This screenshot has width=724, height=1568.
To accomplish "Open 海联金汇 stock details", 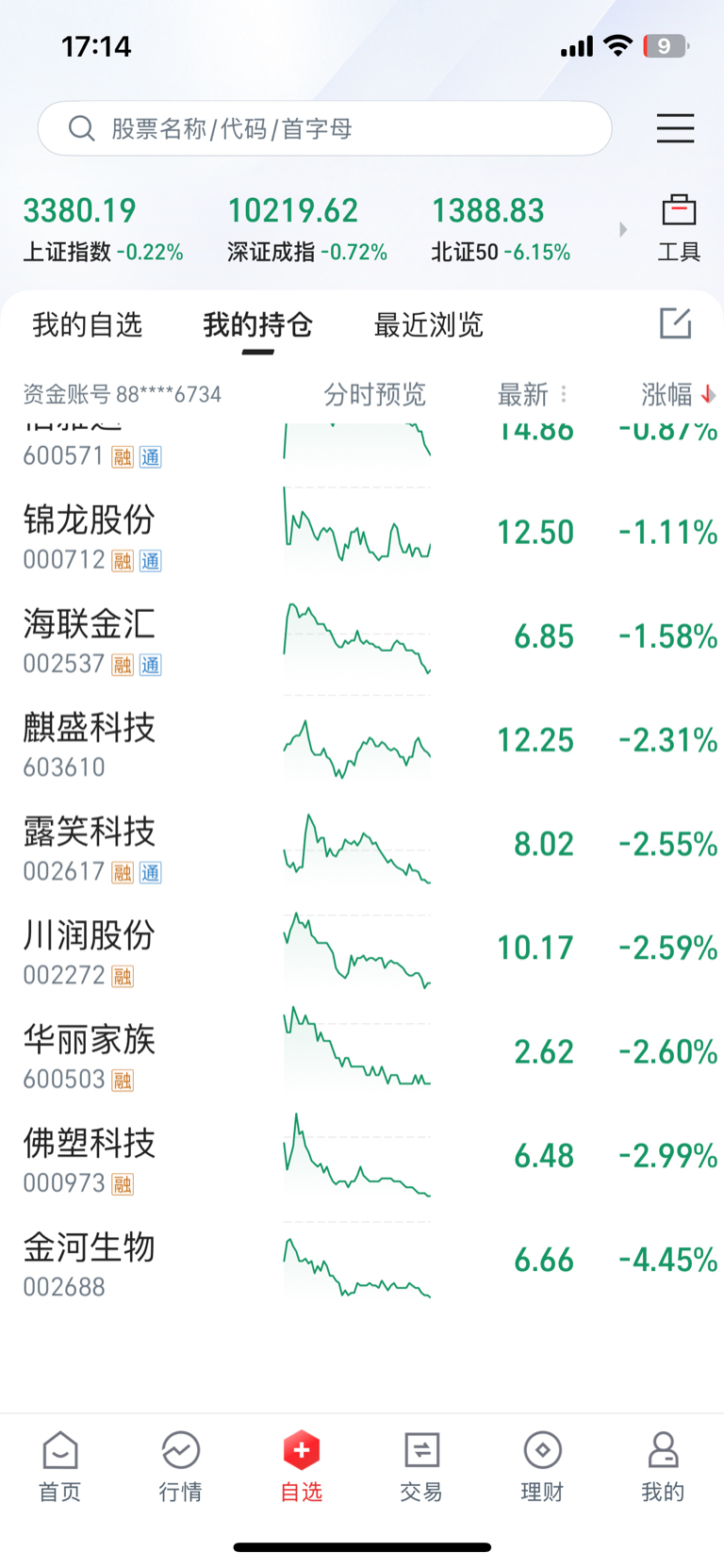I will (x=362, y=641).
